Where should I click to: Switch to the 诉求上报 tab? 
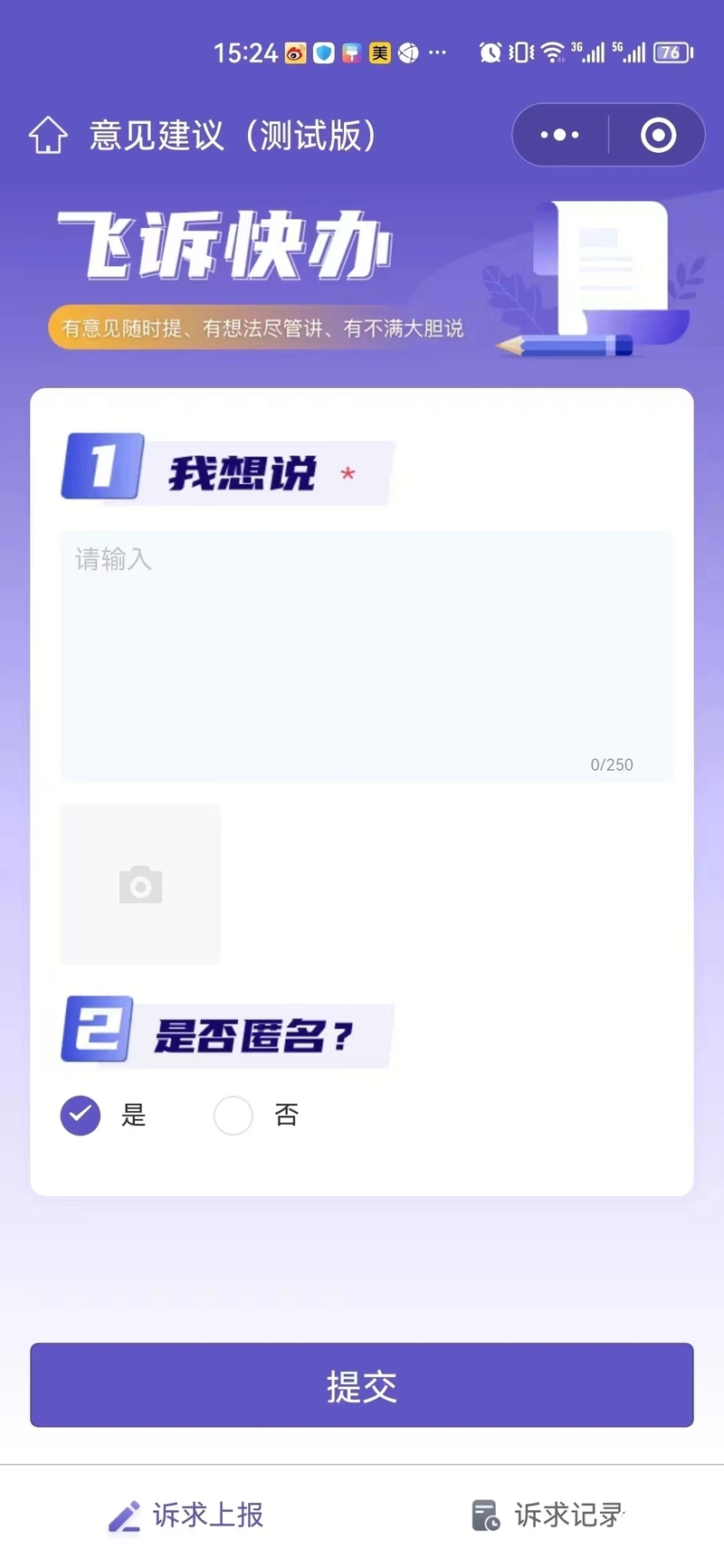[x=186, y=1515]
